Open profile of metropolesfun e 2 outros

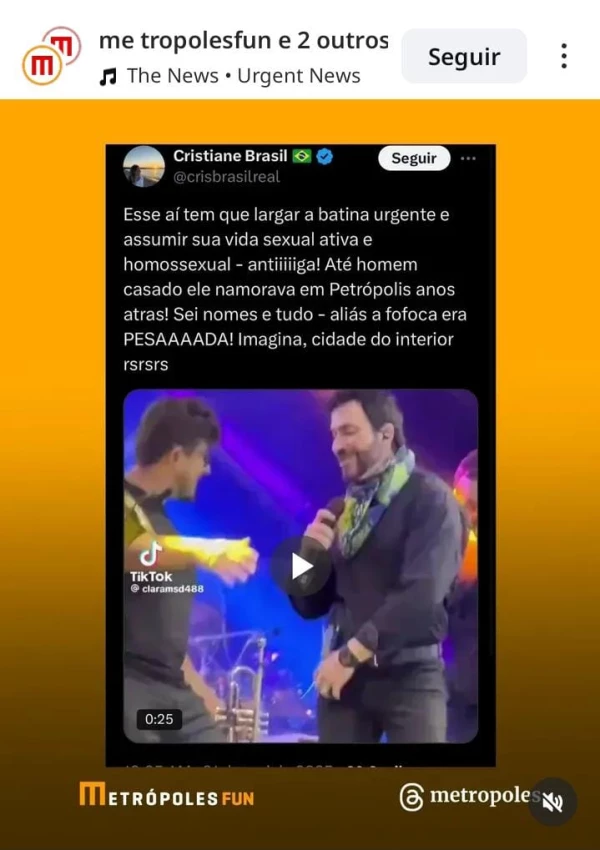(x=243, y=41)
